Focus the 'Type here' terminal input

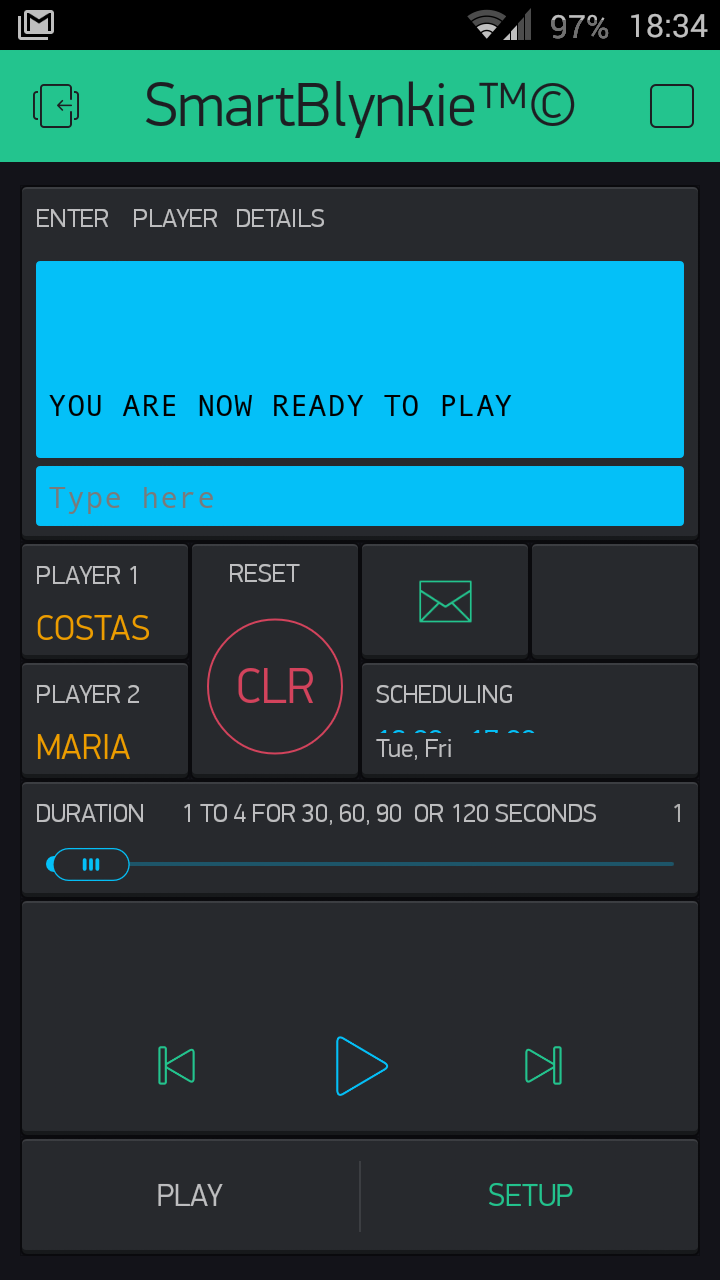click(360, 496)
